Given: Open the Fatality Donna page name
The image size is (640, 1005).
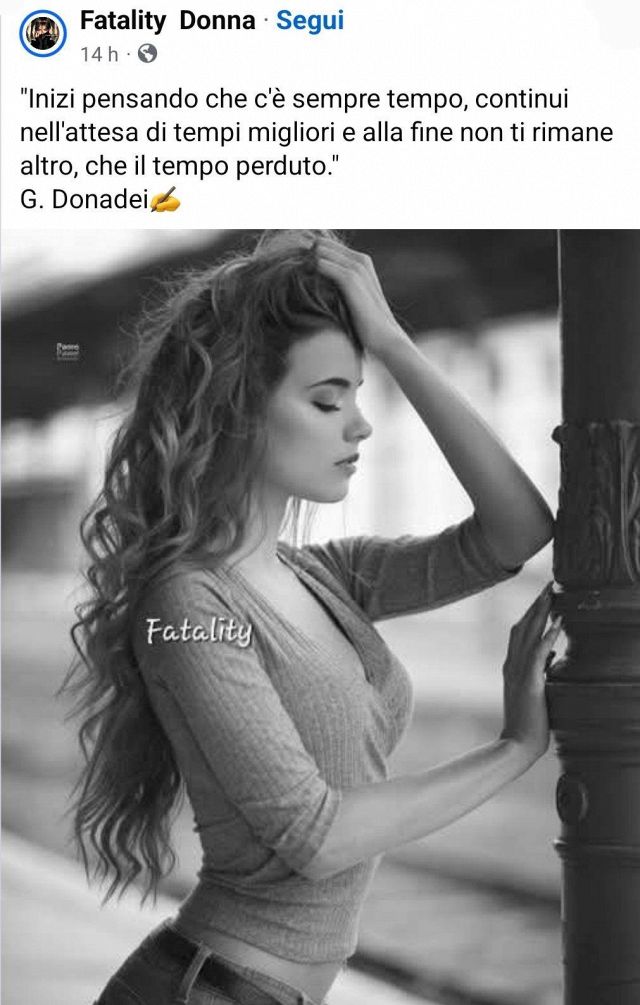Looking at the screenshot, I should 167,20.
